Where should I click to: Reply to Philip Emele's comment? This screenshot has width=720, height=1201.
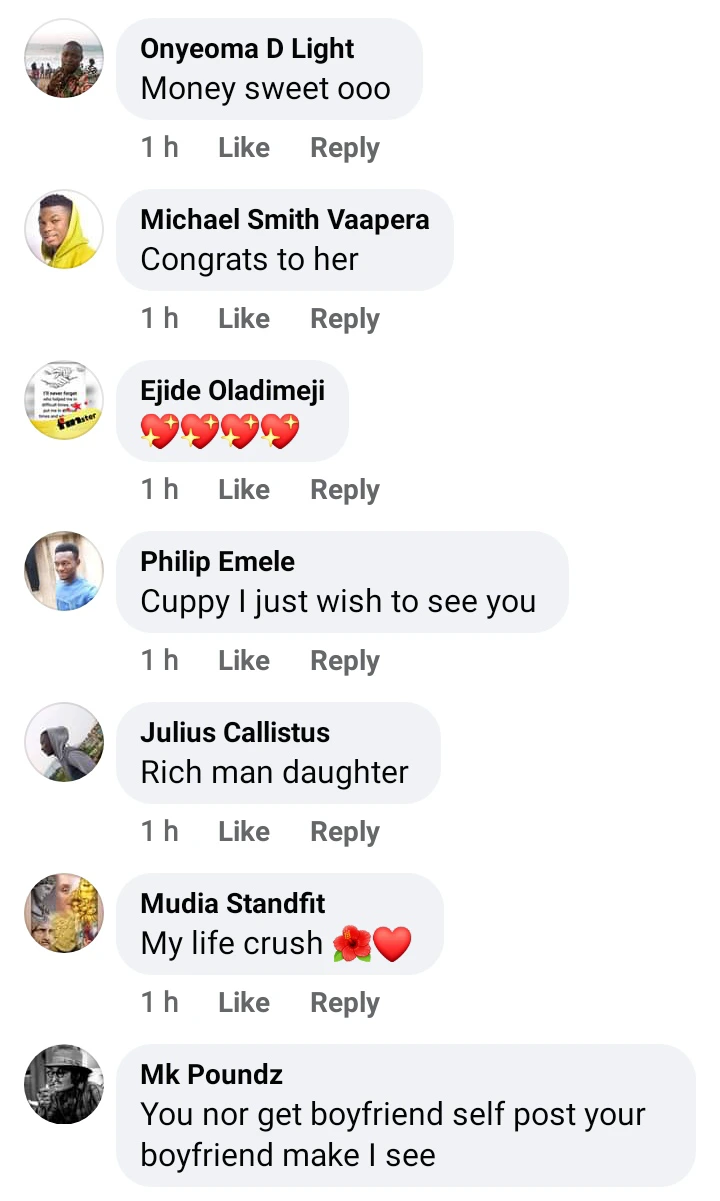[345, 661]
